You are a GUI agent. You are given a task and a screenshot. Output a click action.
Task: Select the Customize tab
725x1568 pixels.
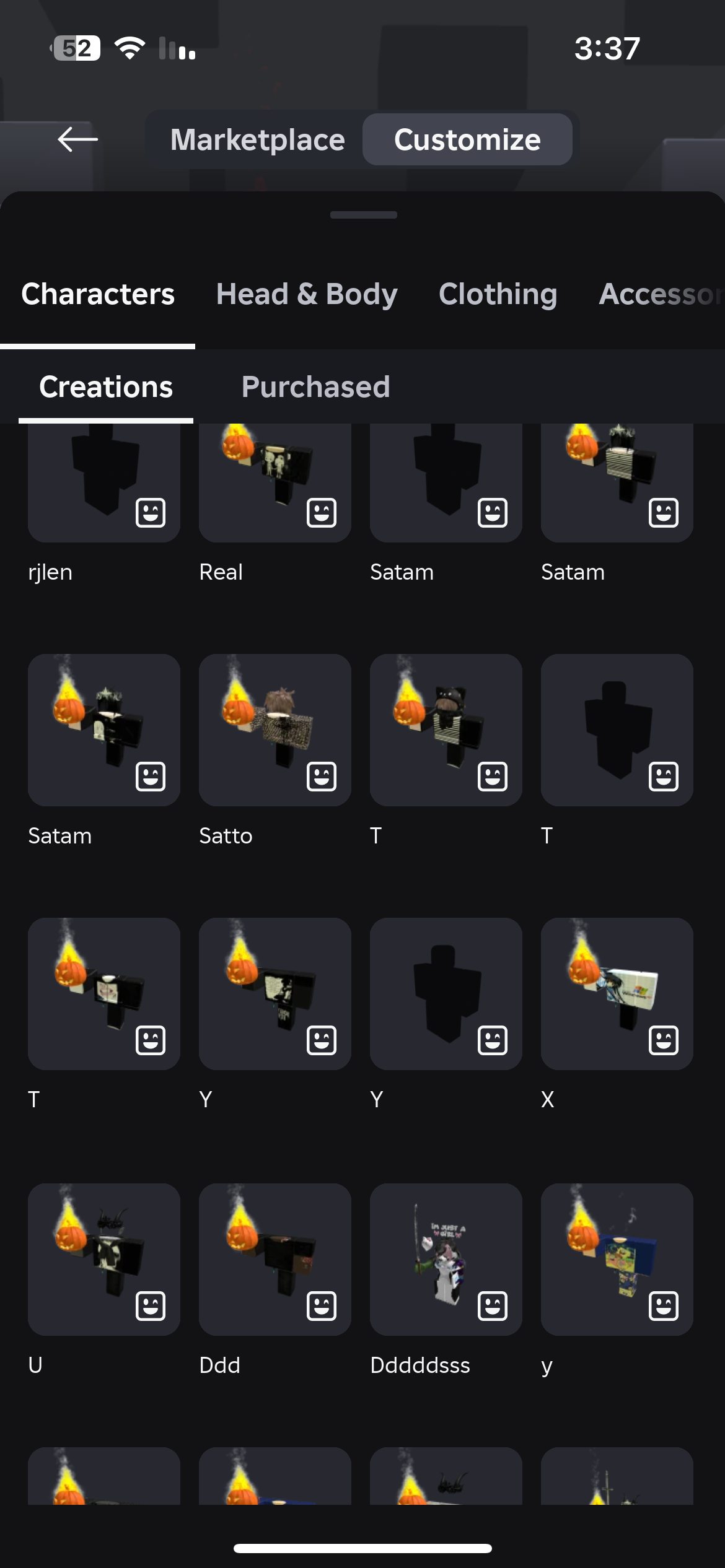(x=467, y=139)
